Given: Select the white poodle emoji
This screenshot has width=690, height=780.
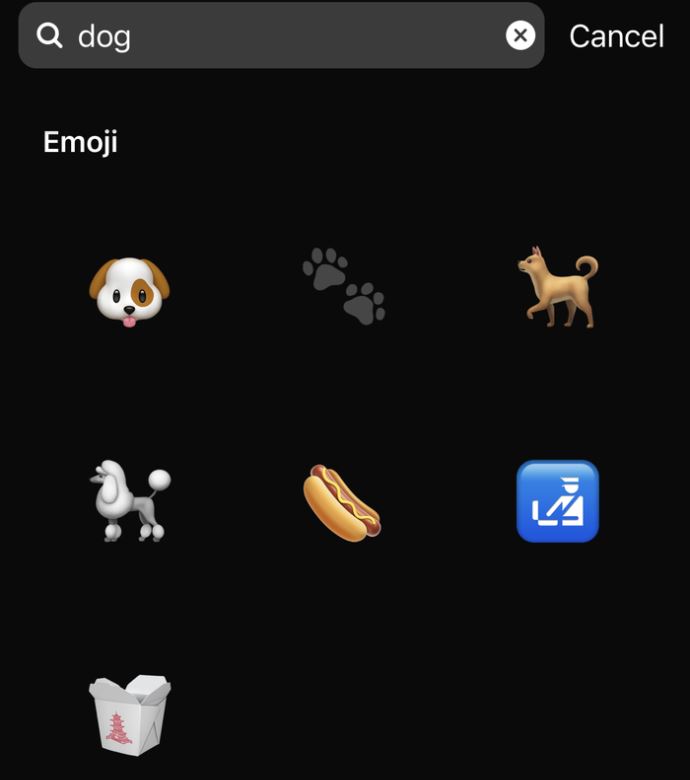Looking at the screenshot, I should (129, 501).
